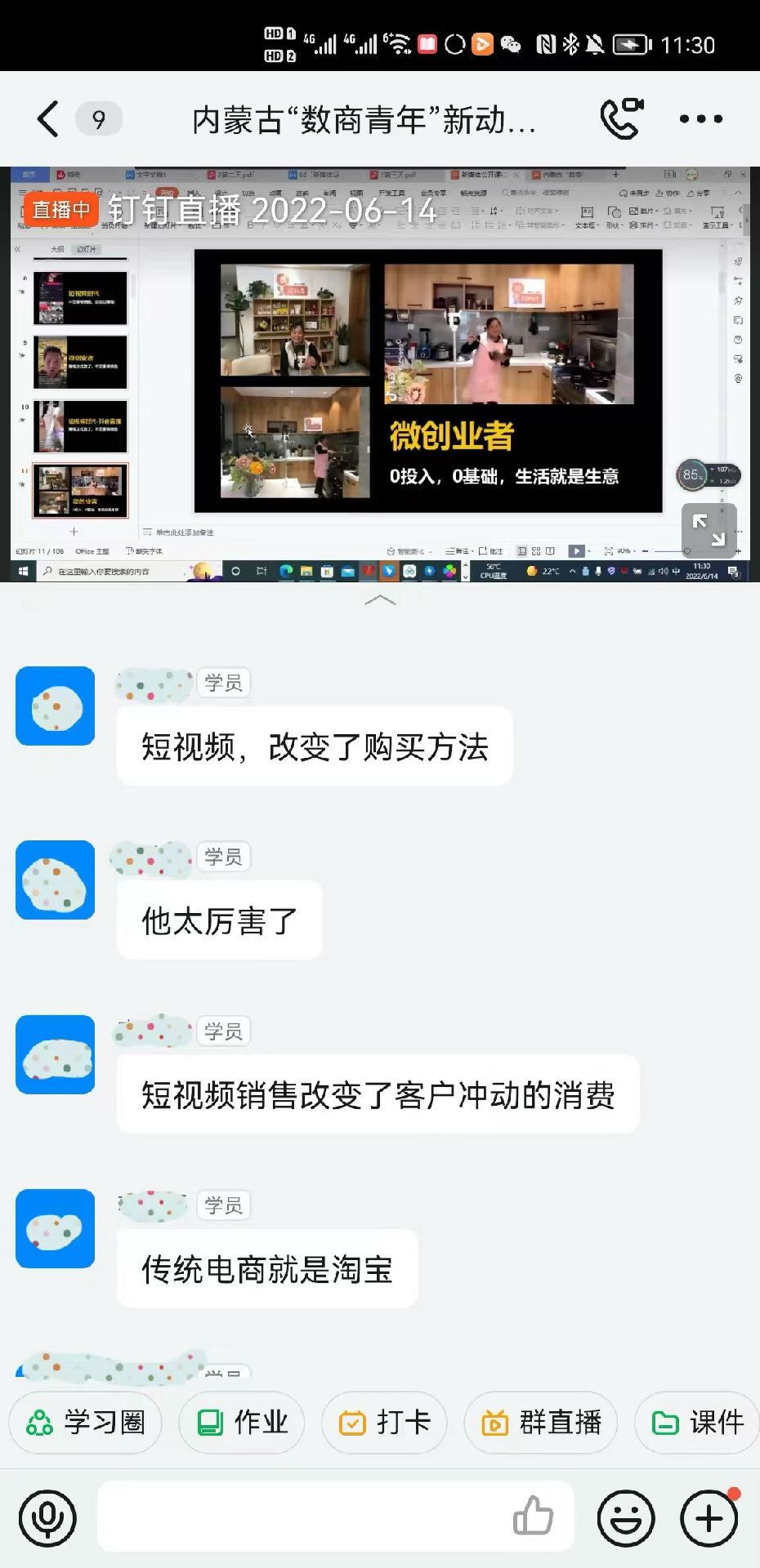The image size is (760, 1568).
Task: Open the 群直播 group live chip
Action: click(x=541, y=1423)
